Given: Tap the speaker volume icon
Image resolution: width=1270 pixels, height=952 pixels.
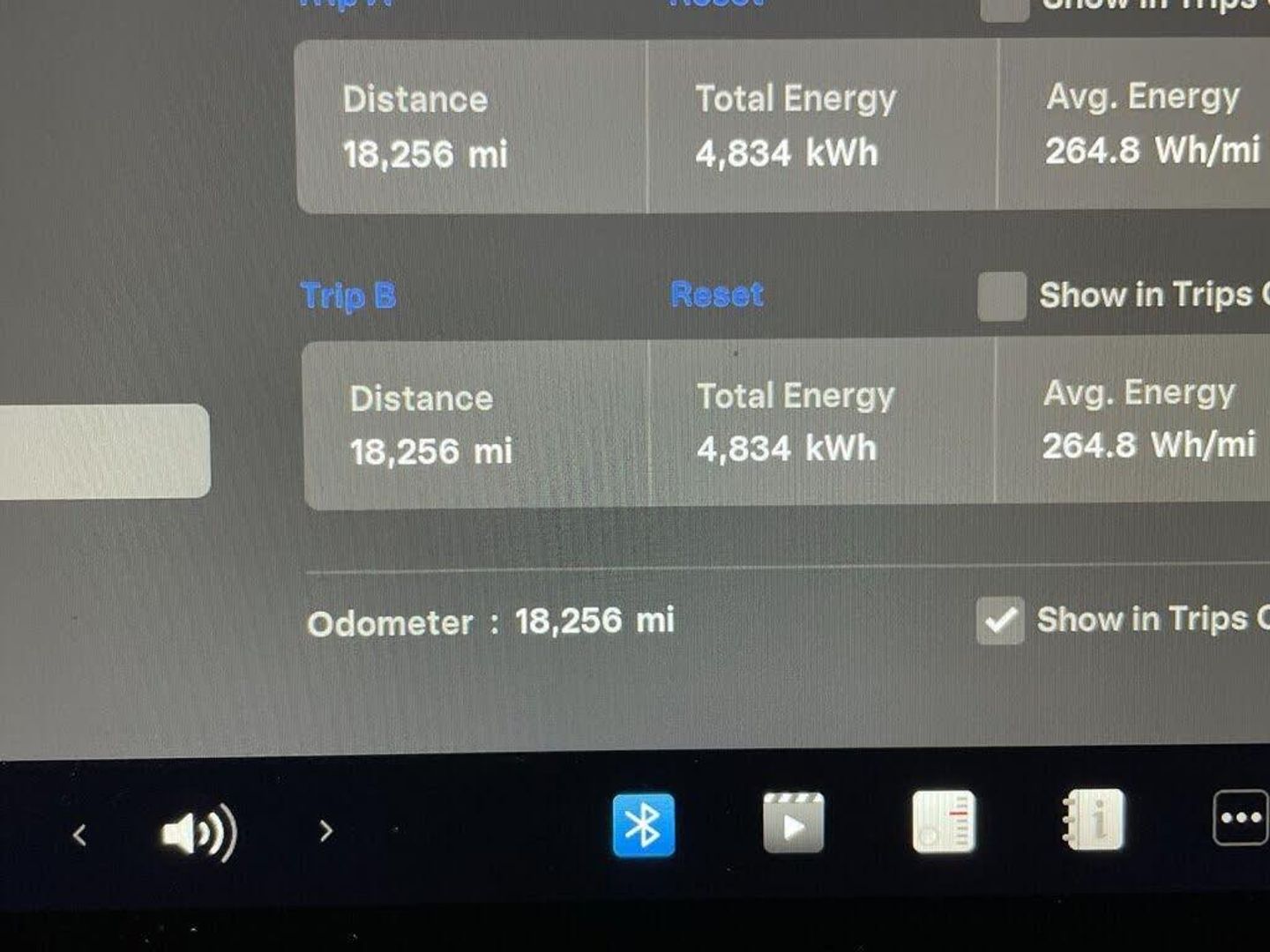Looking at the screenshot, I should tap(199, 831).
